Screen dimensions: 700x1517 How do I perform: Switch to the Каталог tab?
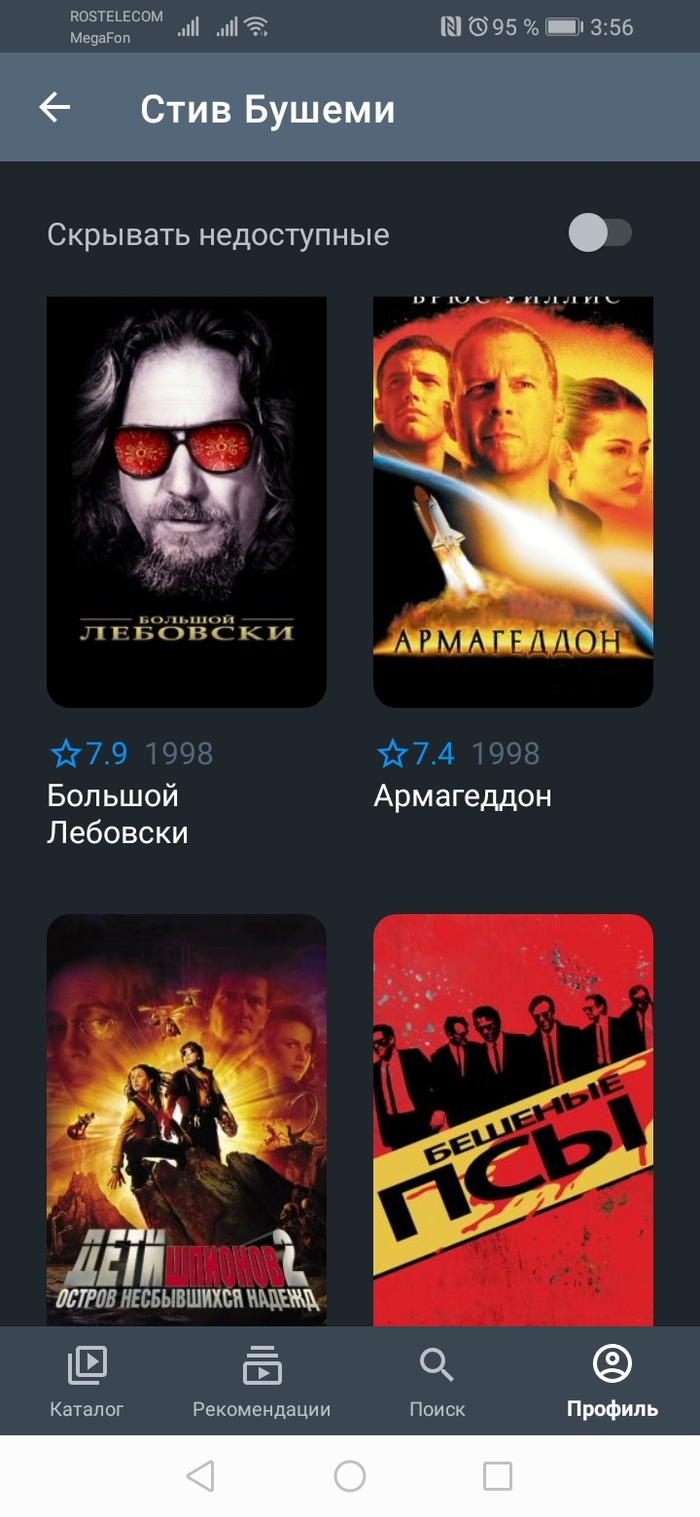pos(87,1382)
